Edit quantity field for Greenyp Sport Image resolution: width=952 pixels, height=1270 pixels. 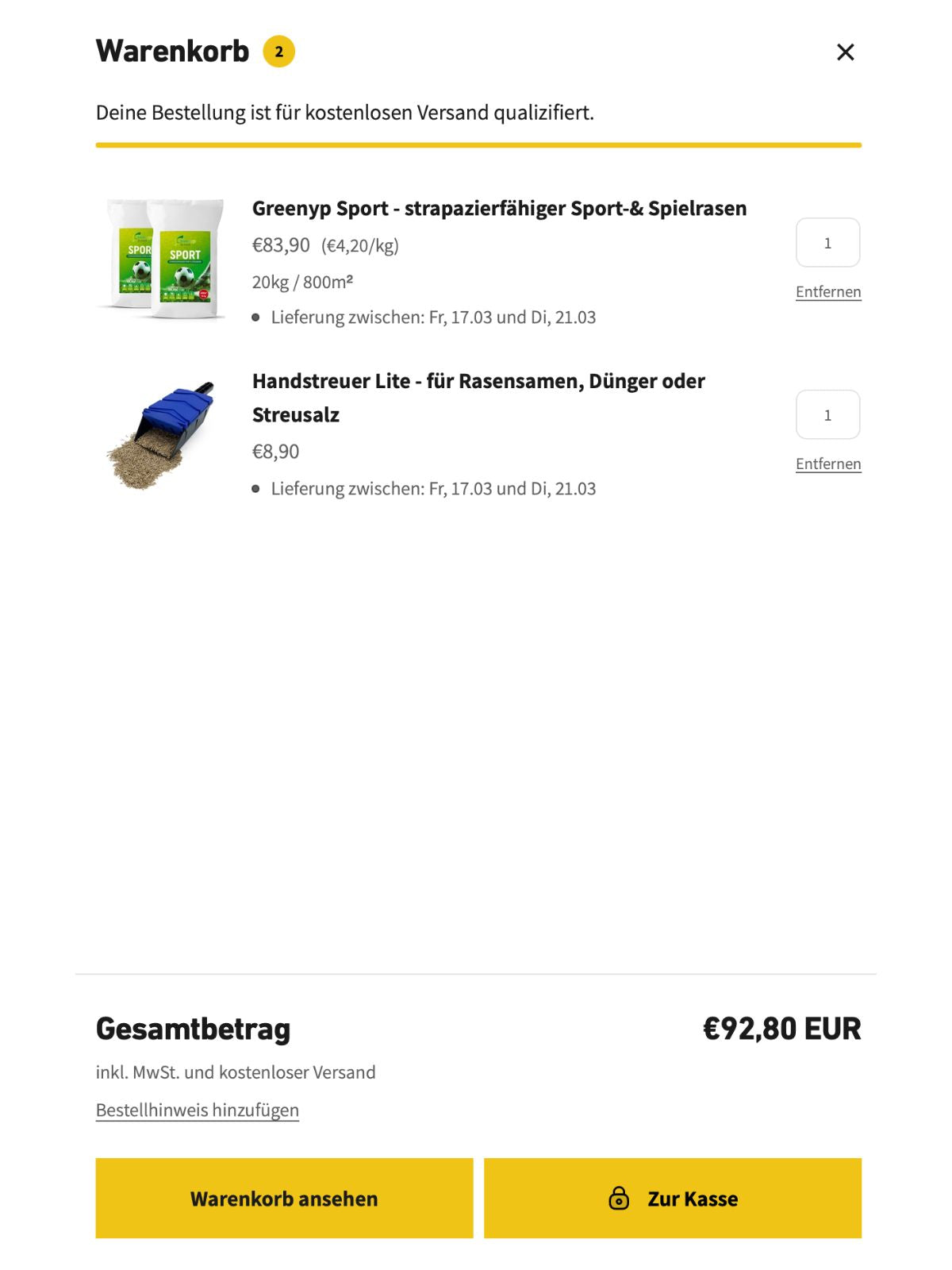coord(827,243)
